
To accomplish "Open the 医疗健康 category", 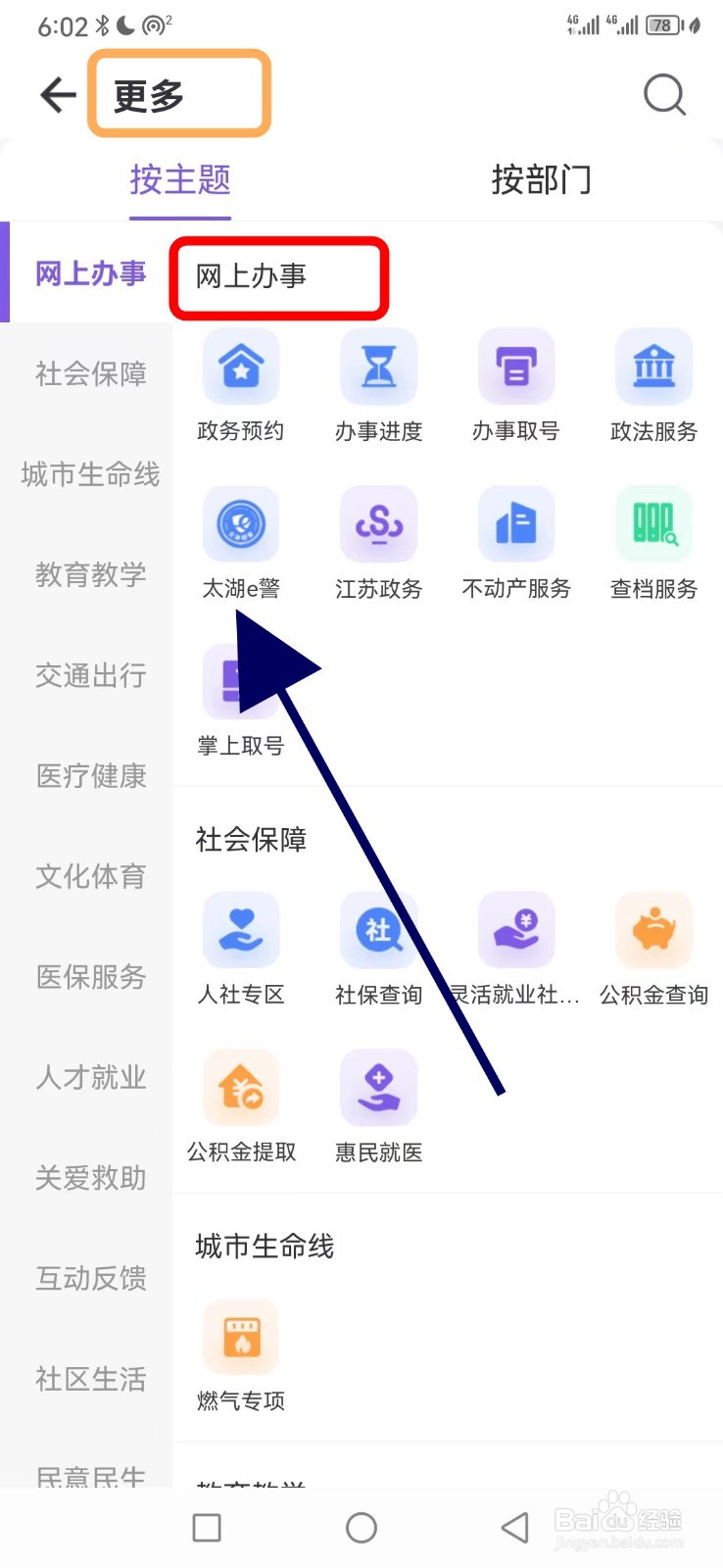I will (90, 776).
